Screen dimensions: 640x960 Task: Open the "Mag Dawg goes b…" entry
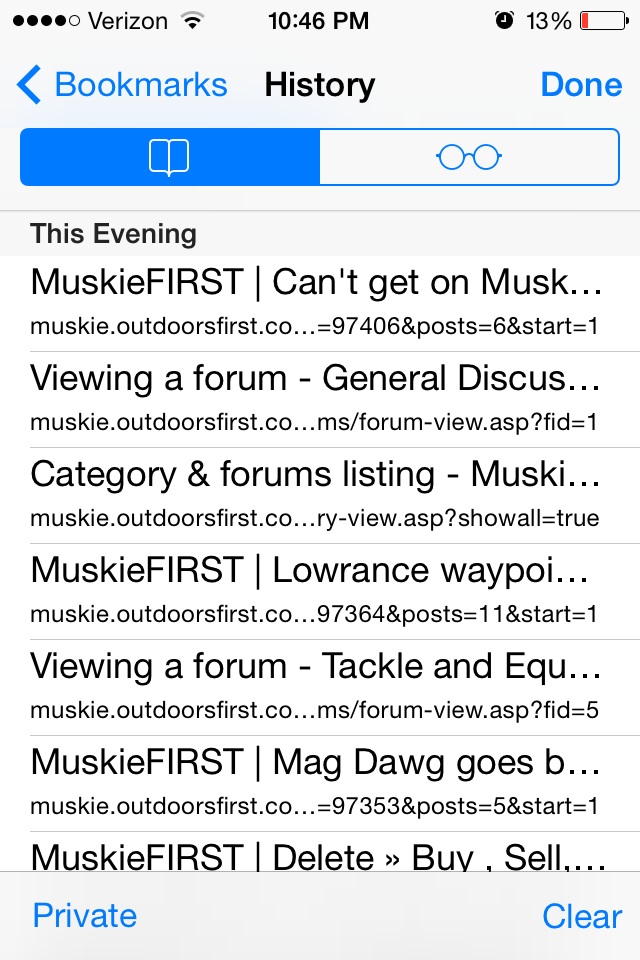point(316,783)
